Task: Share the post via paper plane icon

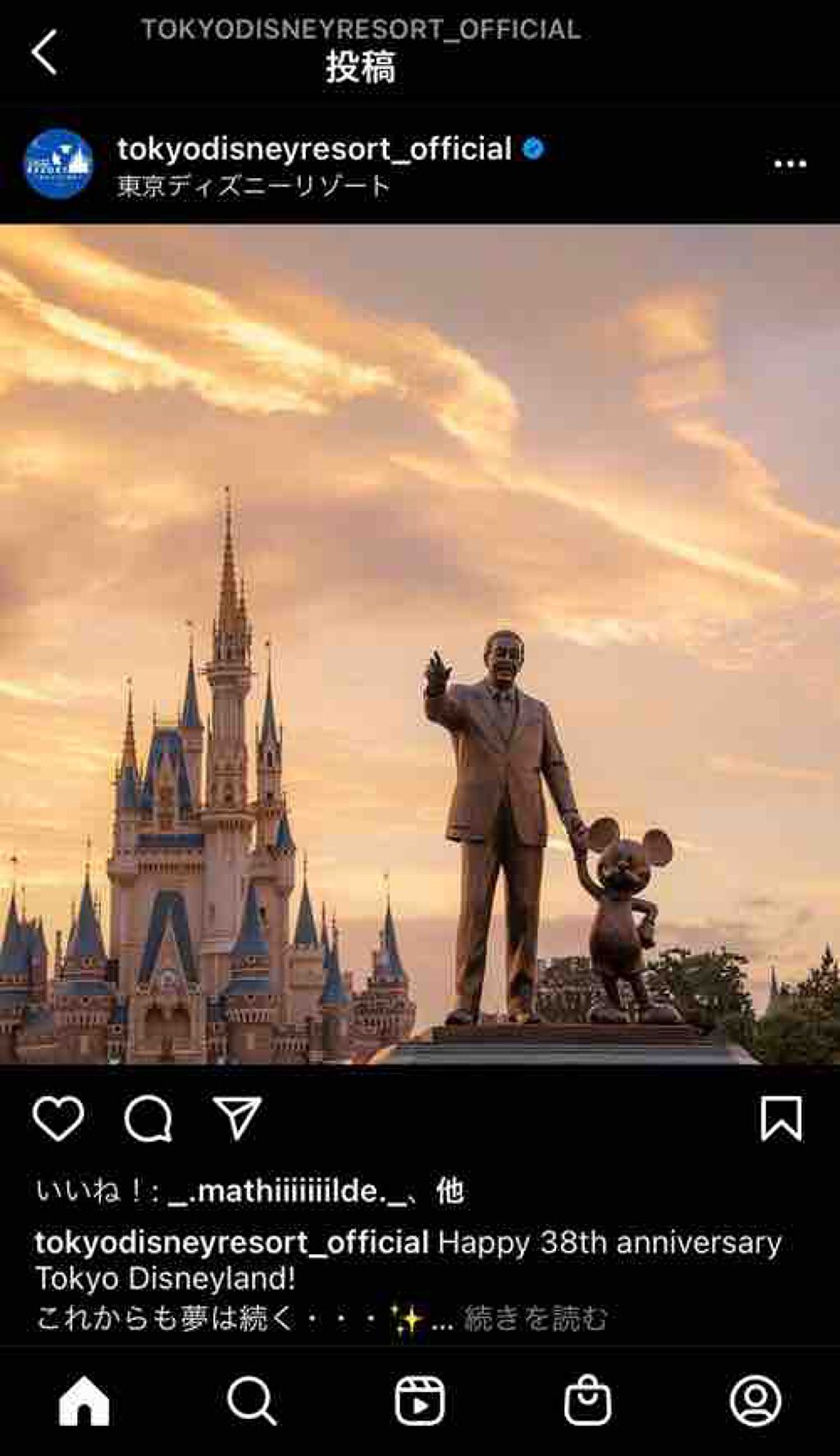Action: tap(237, 1118)
